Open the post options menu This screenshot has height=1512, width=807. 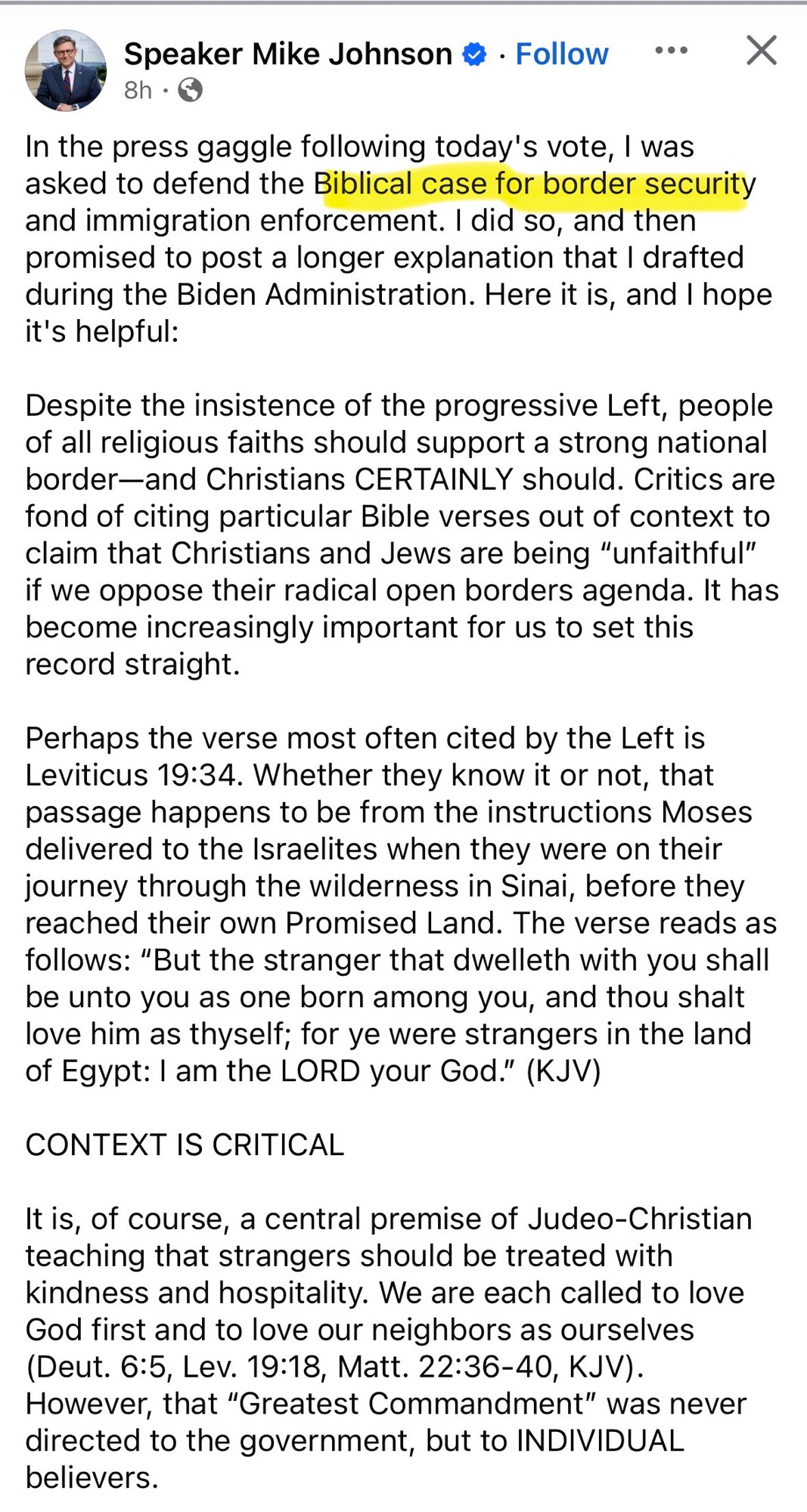point(671,51)
